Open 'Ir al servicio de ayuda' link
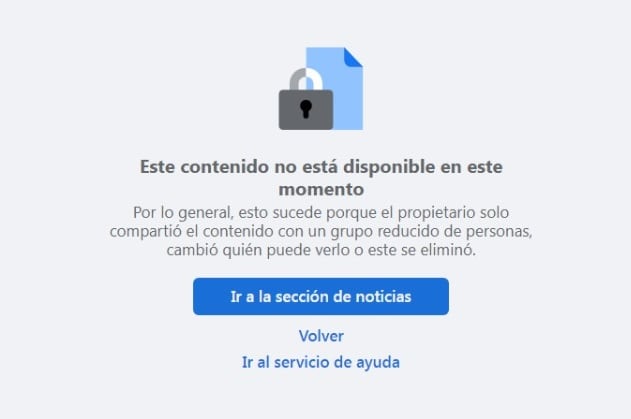631x419 pixels. 320,362
